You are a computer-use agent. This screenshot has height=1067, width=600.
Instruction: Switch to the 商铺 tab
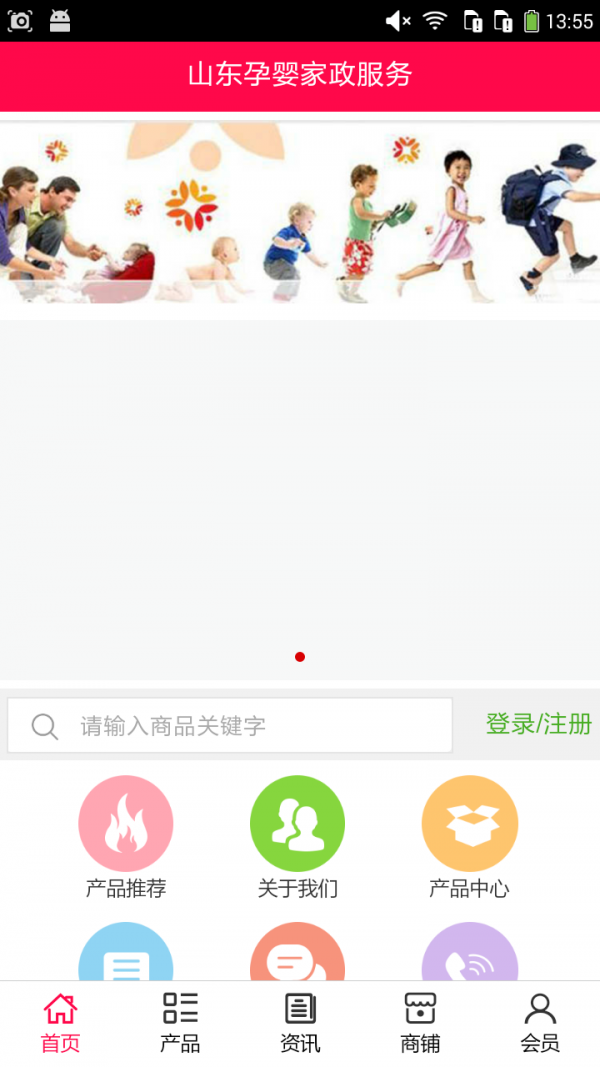click(x=420, y=1022)
